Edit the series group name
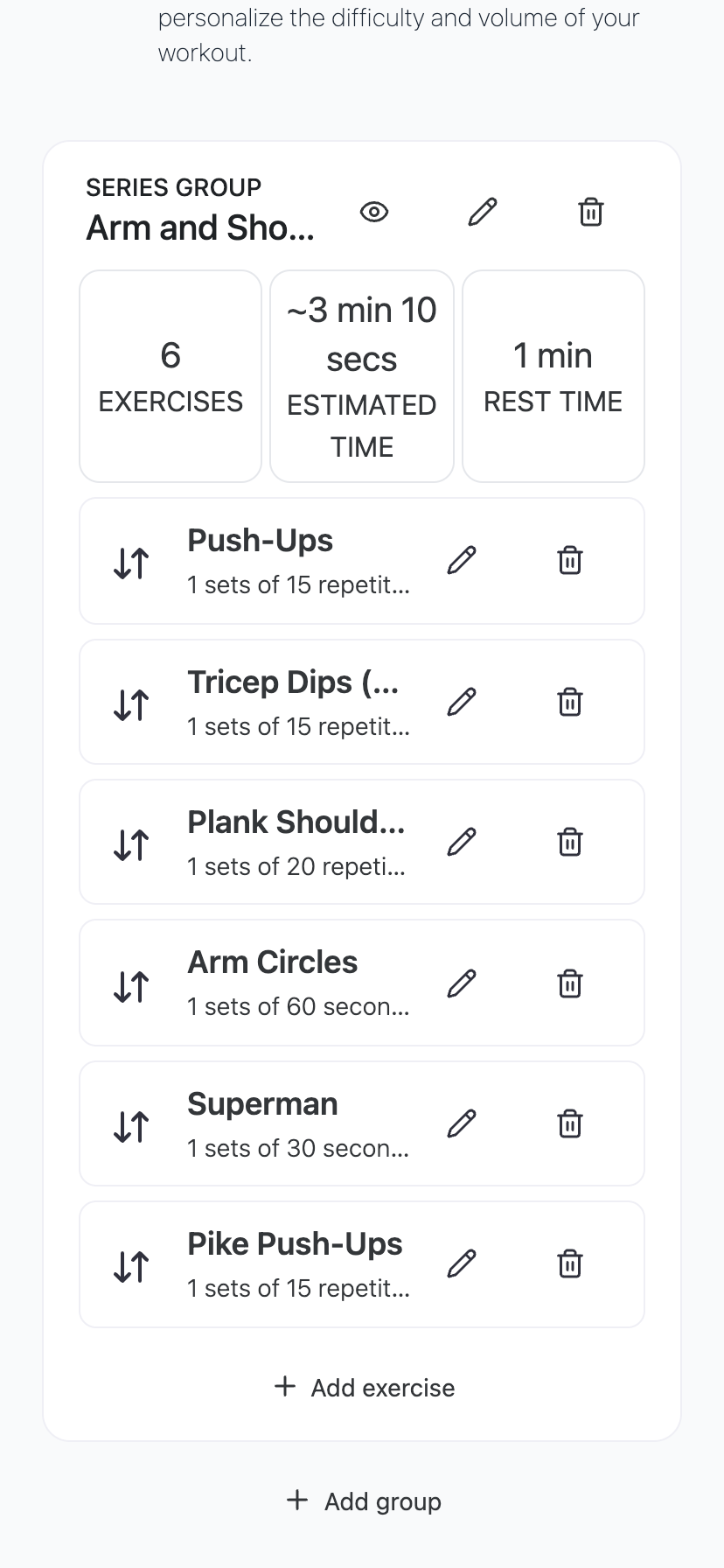The width and height of the screenshot is (724, 1568). coord(483,212)
